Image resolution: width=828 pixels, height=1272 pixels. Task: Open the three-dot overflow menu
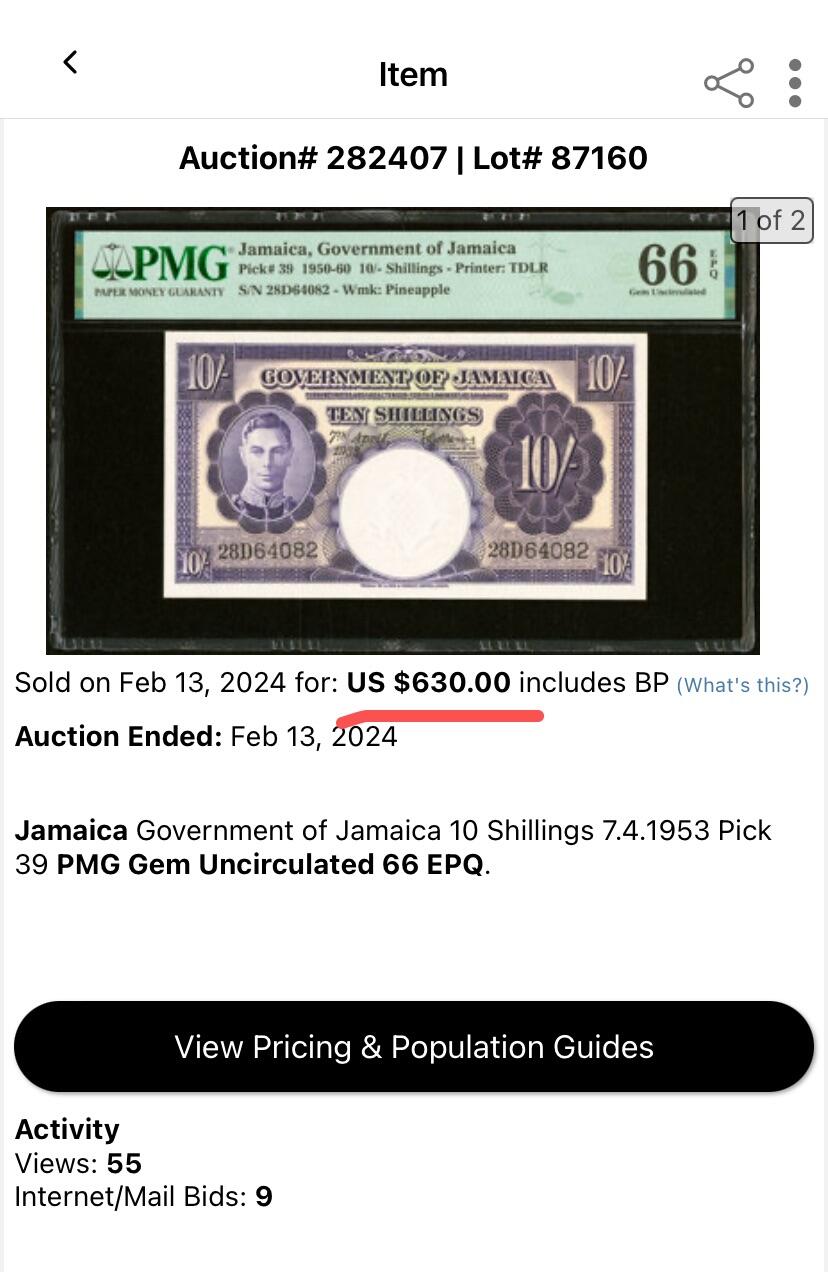[x=795, y=83]
